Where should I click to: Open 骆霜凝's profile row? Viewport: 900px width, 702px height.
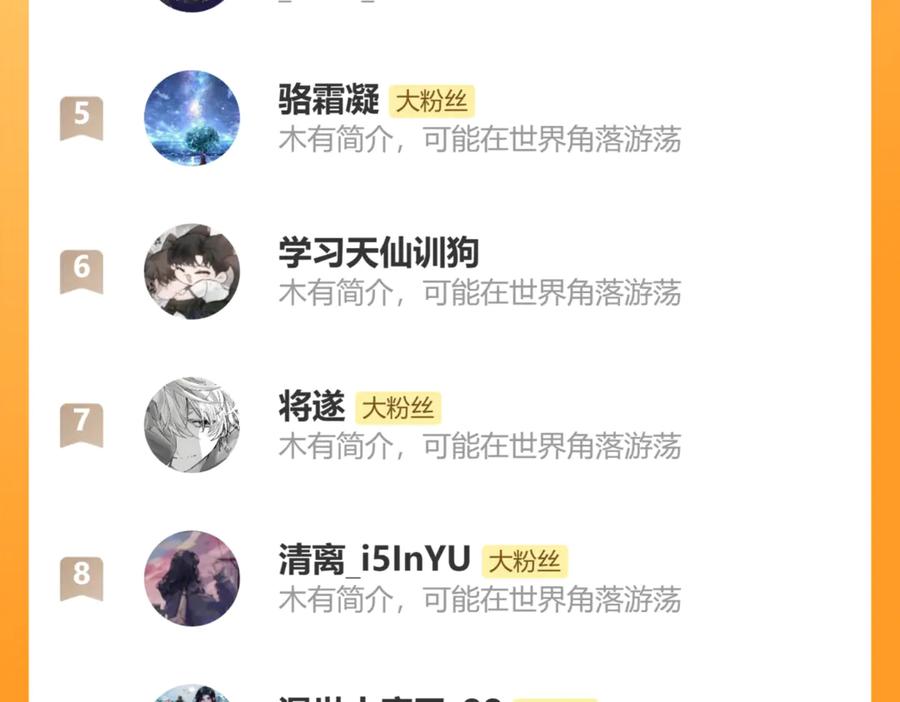point(329,101)
